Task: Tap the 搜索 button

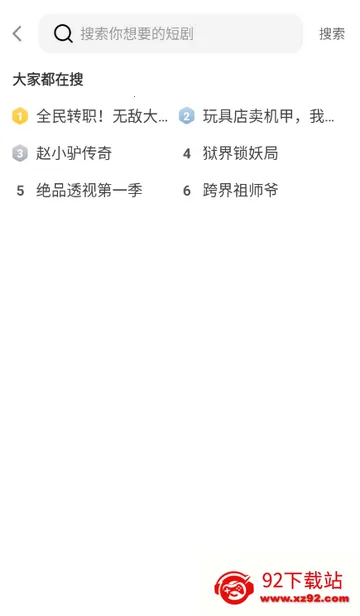Action: (x=332, y=34)
